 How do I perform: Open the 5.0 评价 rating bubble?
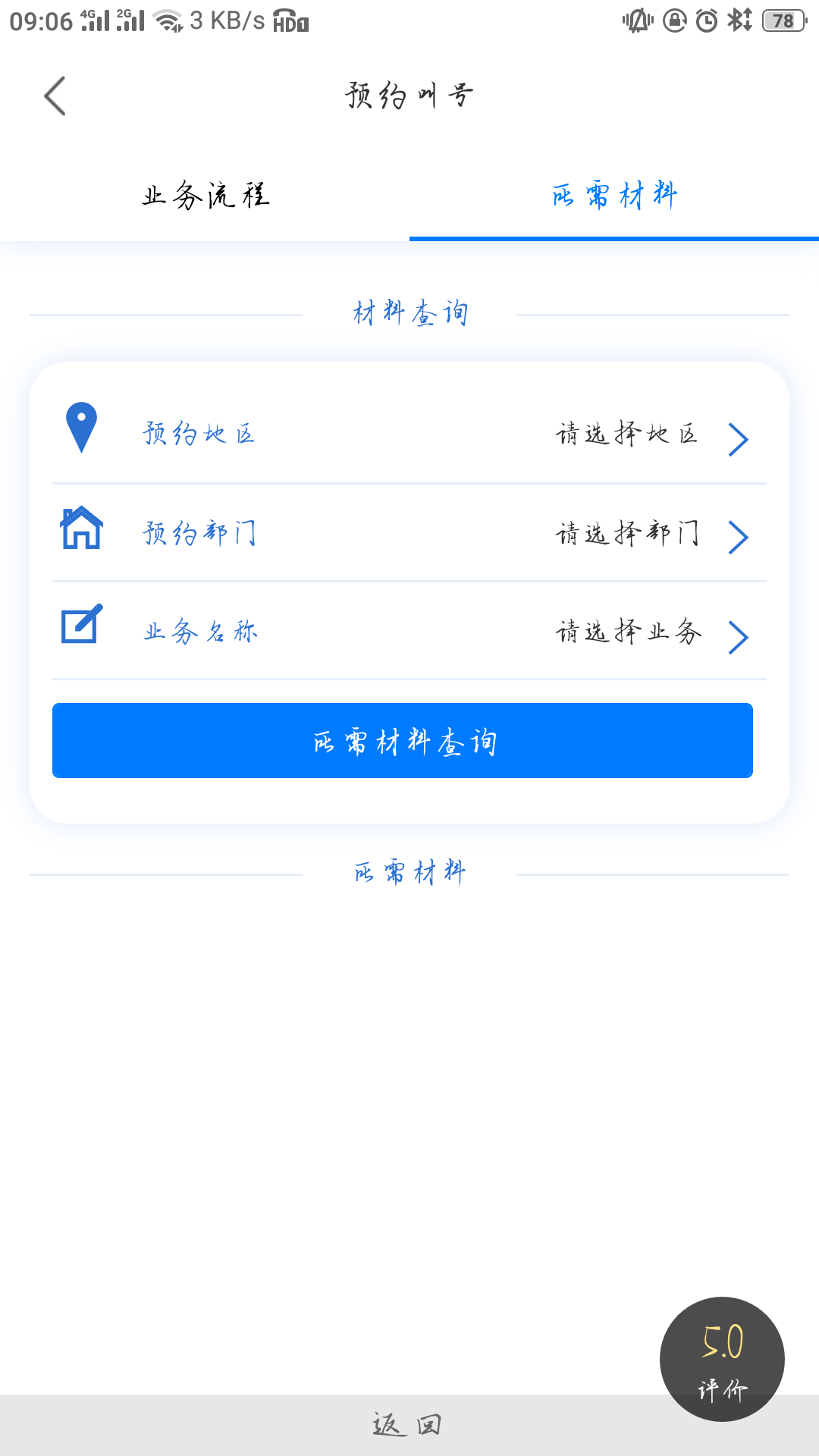(722, 1359)
